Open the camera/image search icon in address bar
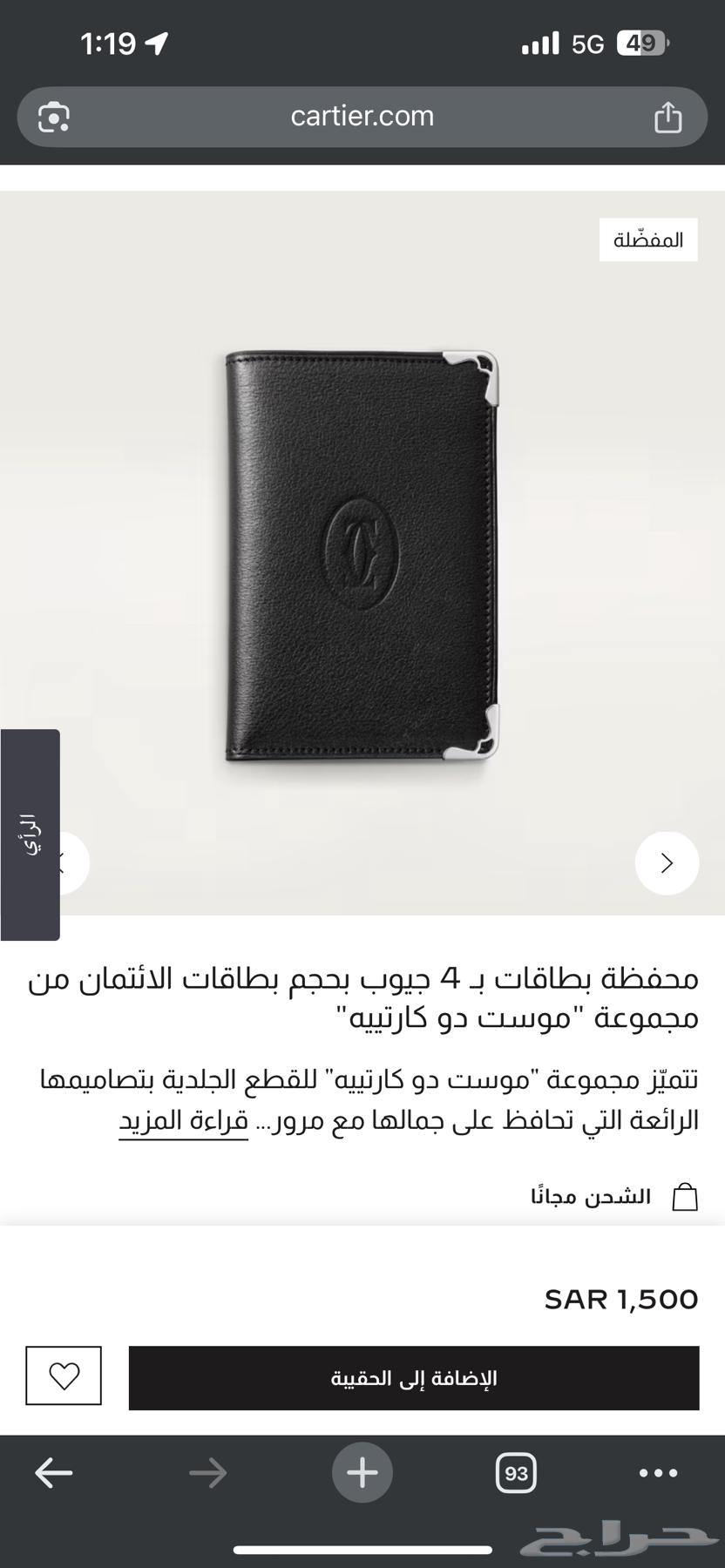 (54, 116)
